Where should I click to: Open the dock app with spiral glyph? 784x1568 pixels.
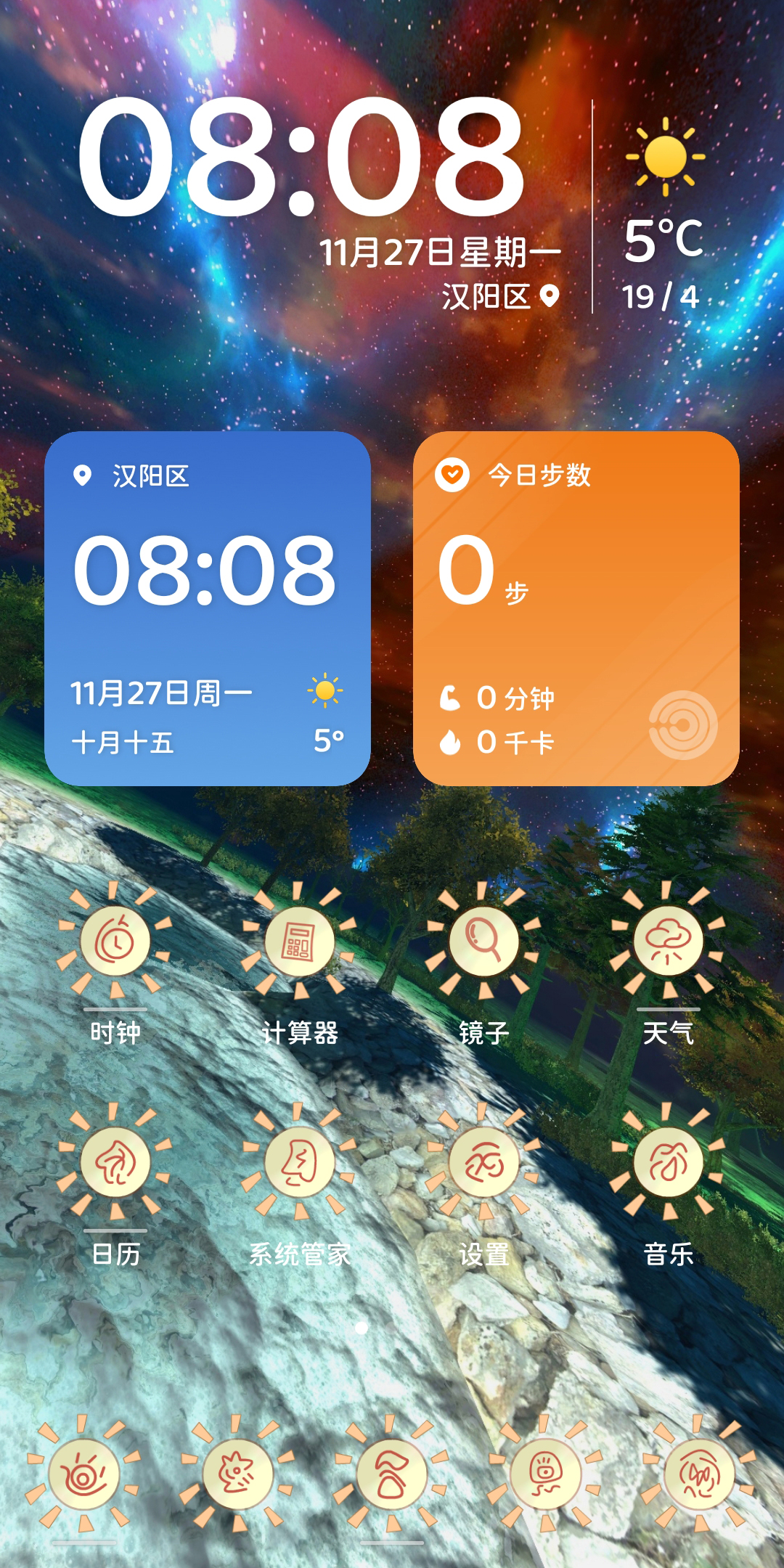83,1475
